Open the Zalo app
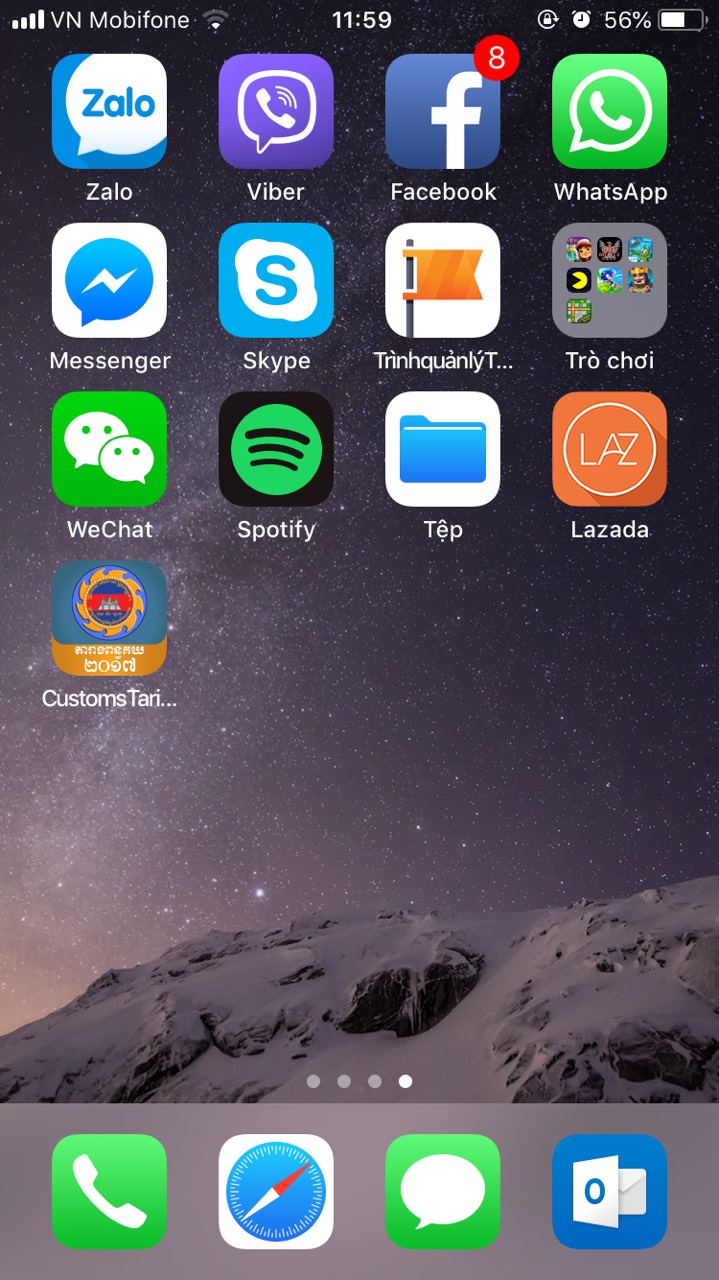The image size is (719, 1280). pyautogui.click(x=109, y=111)
